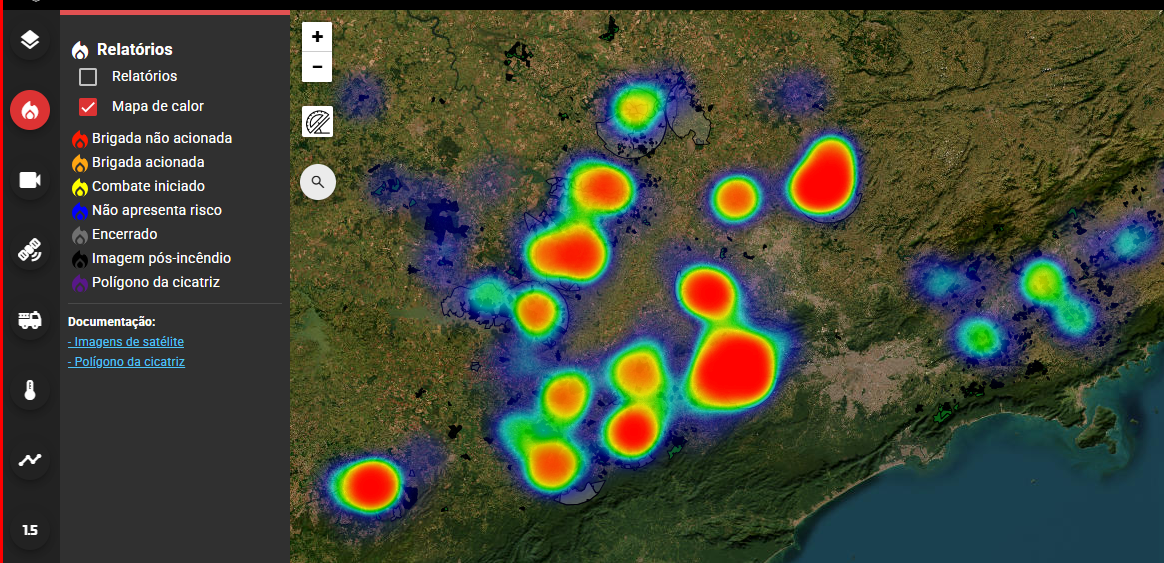Open the layers panel
Viewport: 1164px width, 563px height.
coord(30,40)
